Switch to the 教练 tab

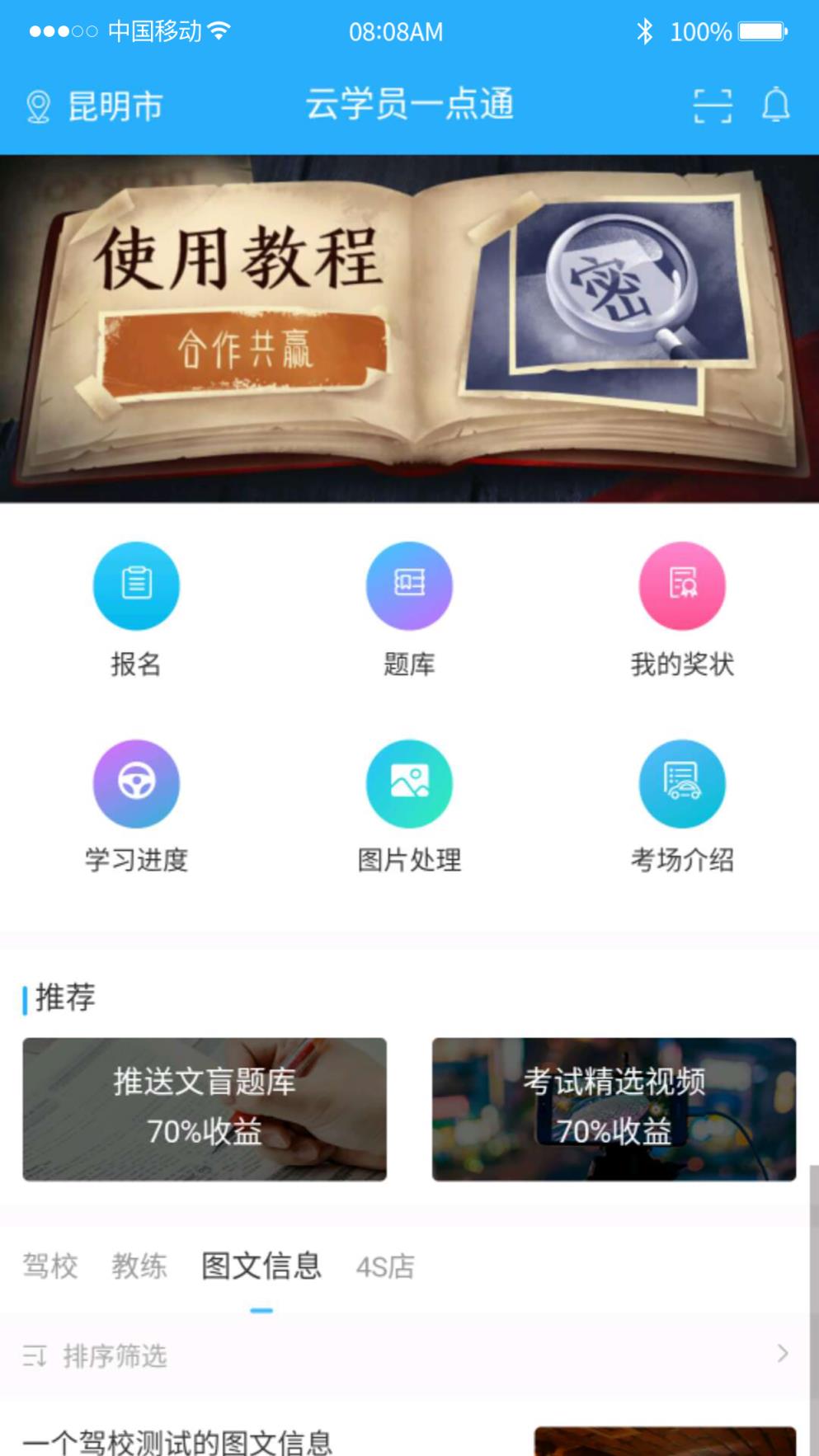[140, 1266]
